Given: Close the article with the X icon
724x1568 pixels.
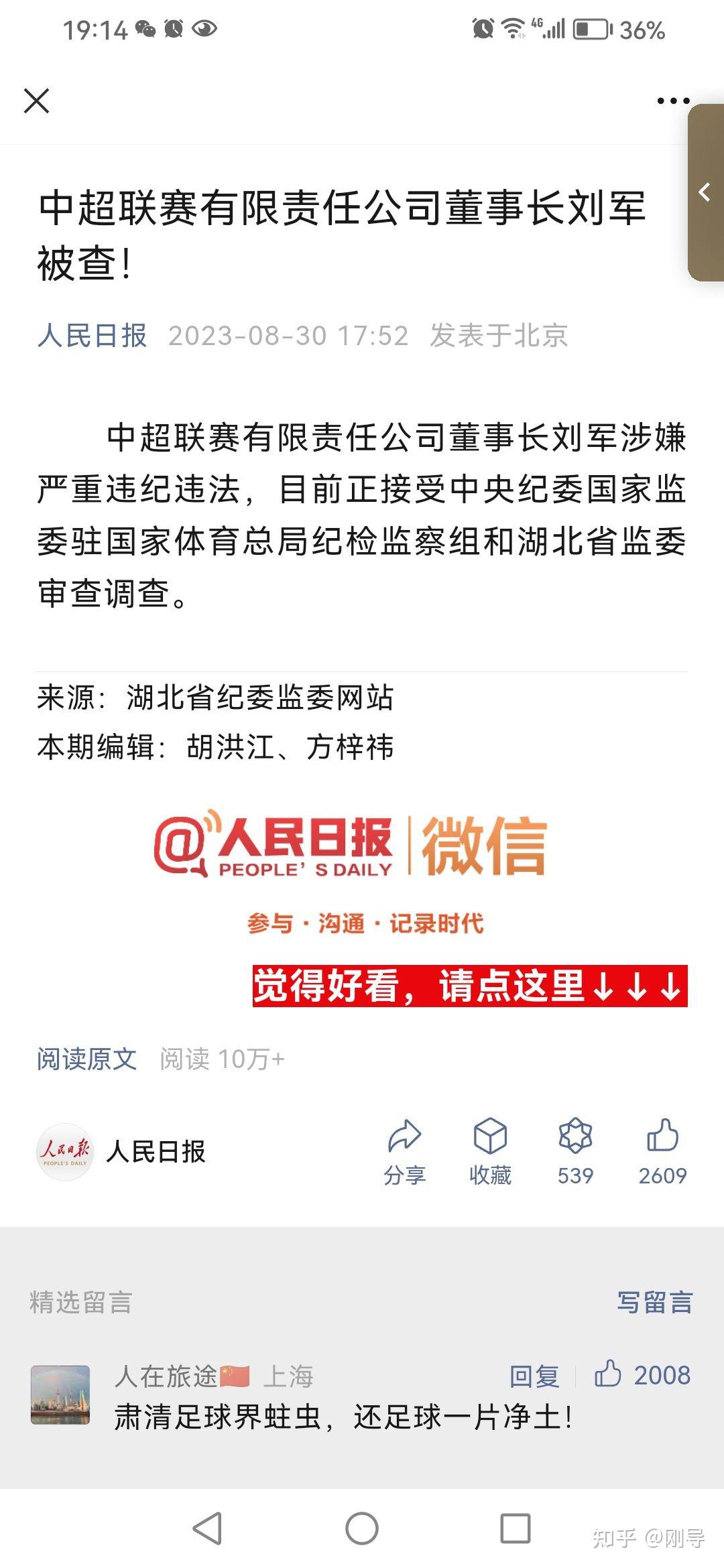Looking at the screenshot, I should pos(36,101).
